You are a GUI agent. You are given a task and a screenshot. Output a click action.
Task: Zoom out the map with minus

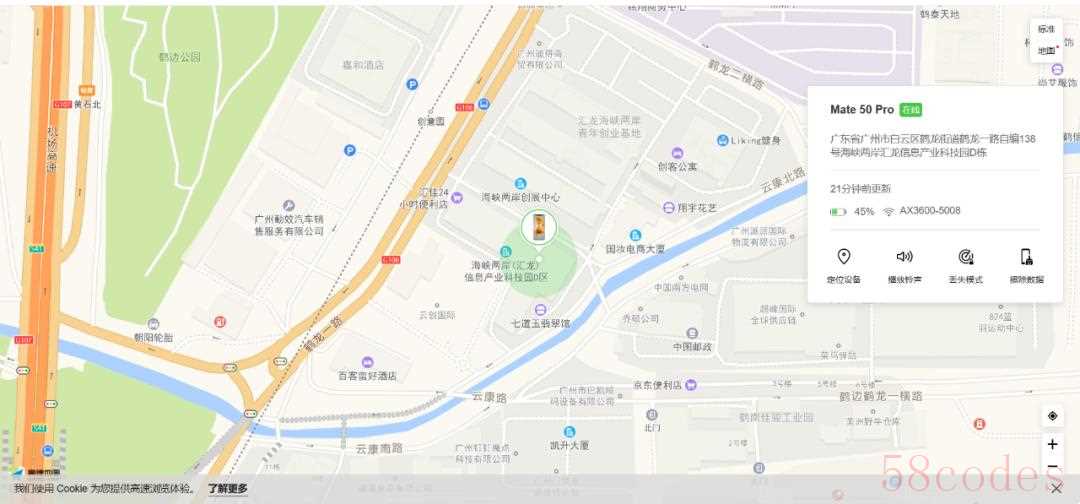1052,467
